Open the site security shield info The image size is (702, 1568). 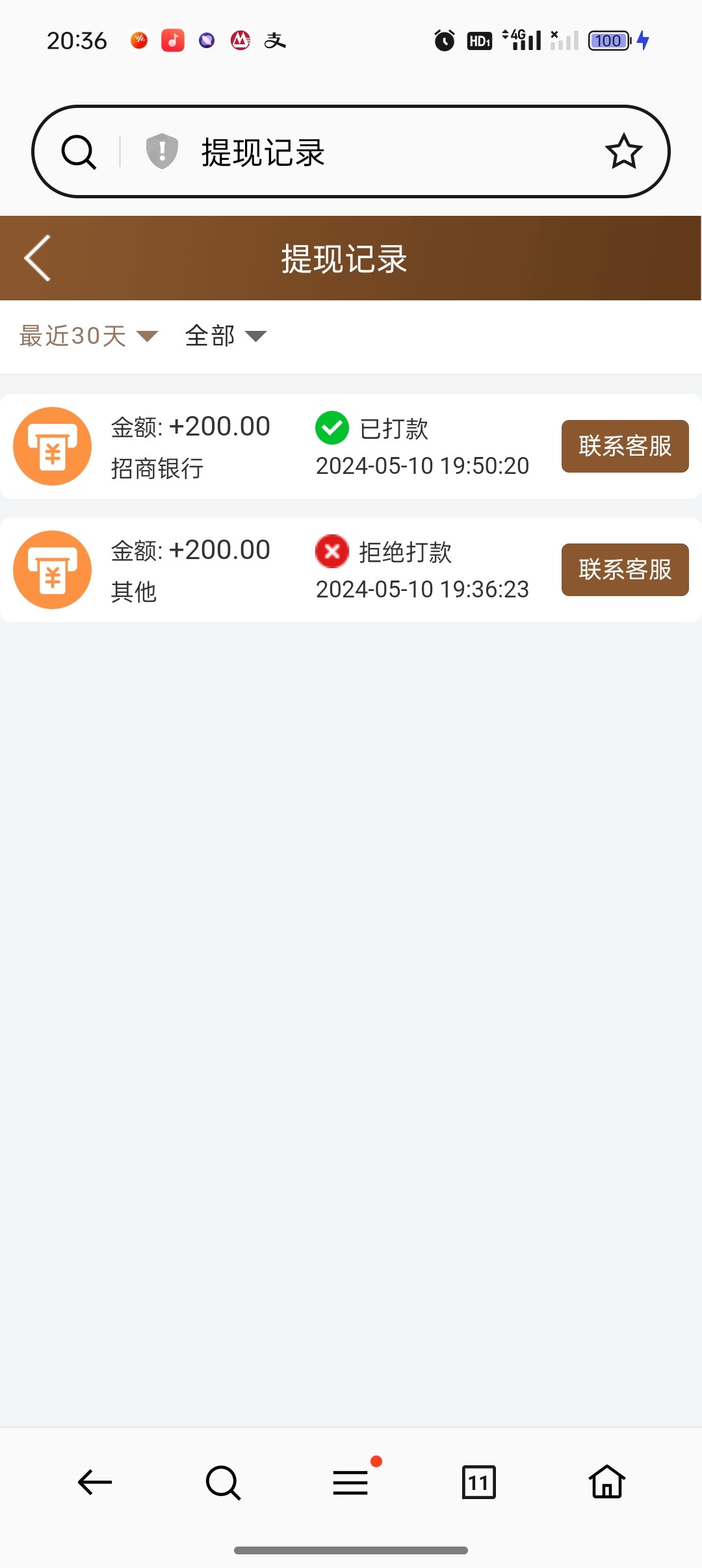pos(162,151)
